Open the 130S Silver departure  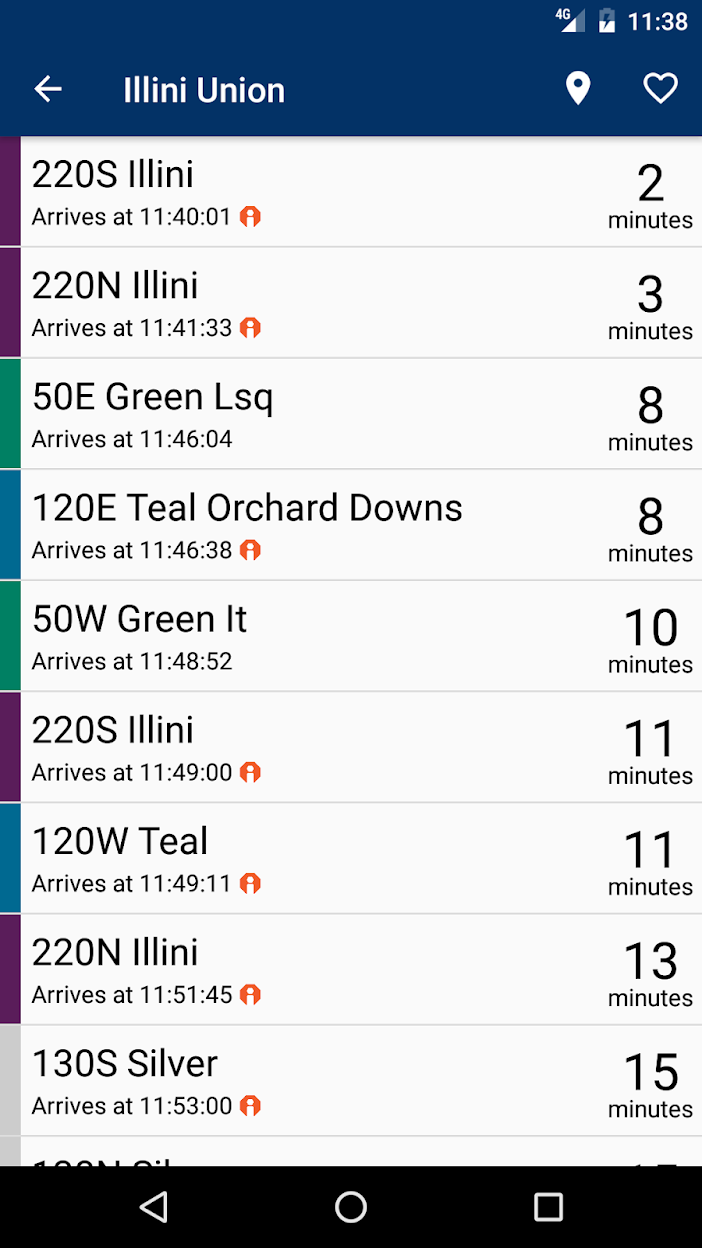[x=350, y=1080]
